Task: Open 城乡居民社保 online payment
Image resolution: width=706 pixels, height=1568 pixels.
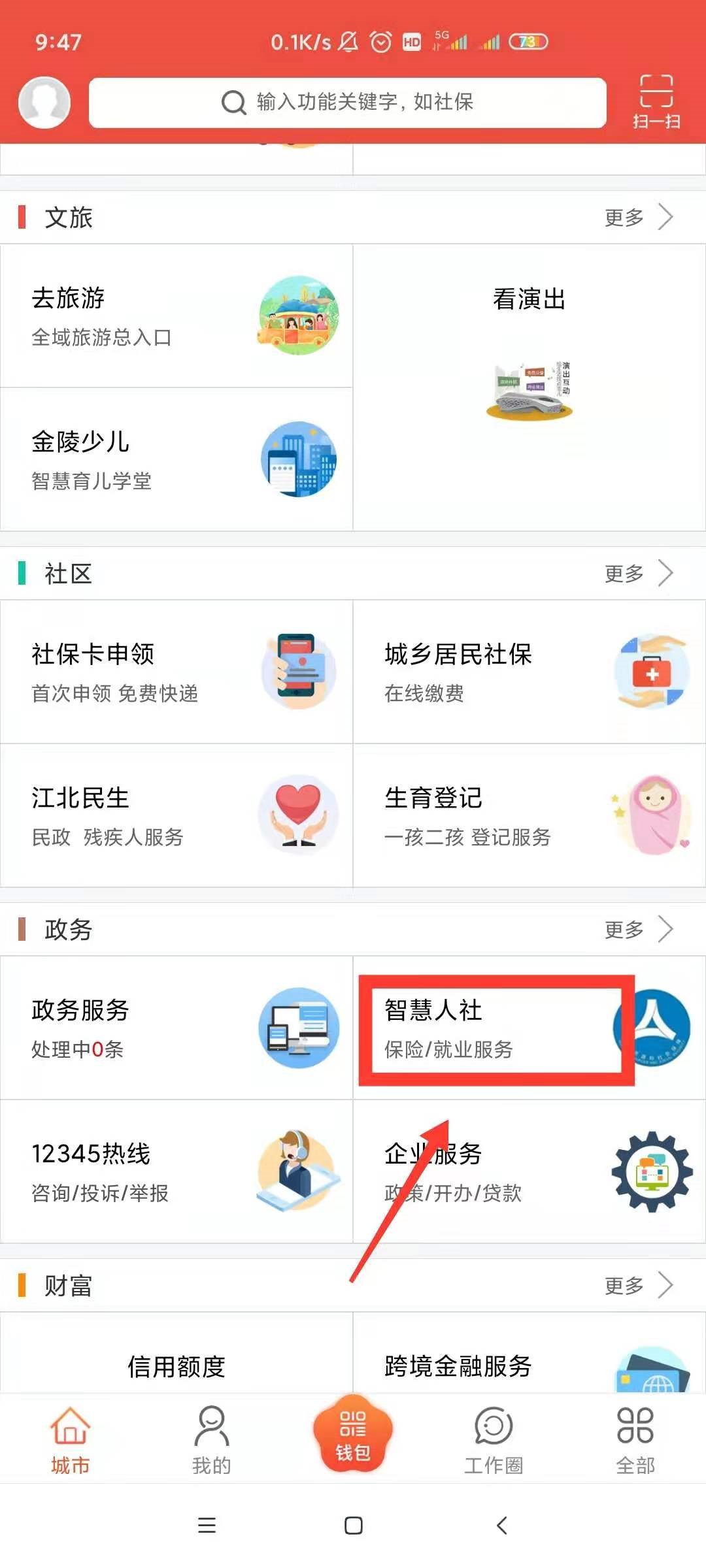Action: pyautogui.click(x=529, y=672)
